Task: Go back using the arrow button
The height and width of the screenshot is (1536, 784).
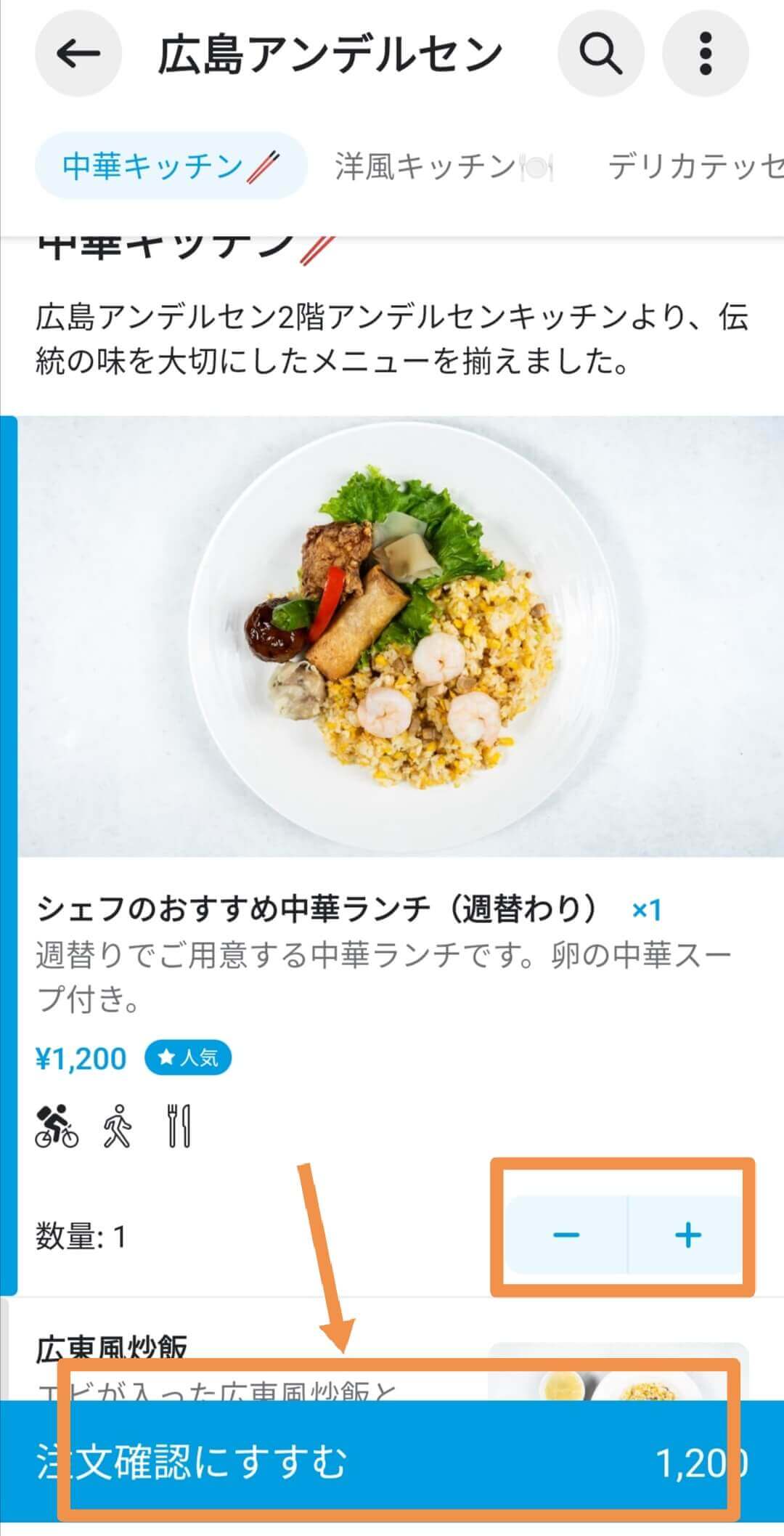Action: point(78,54)
